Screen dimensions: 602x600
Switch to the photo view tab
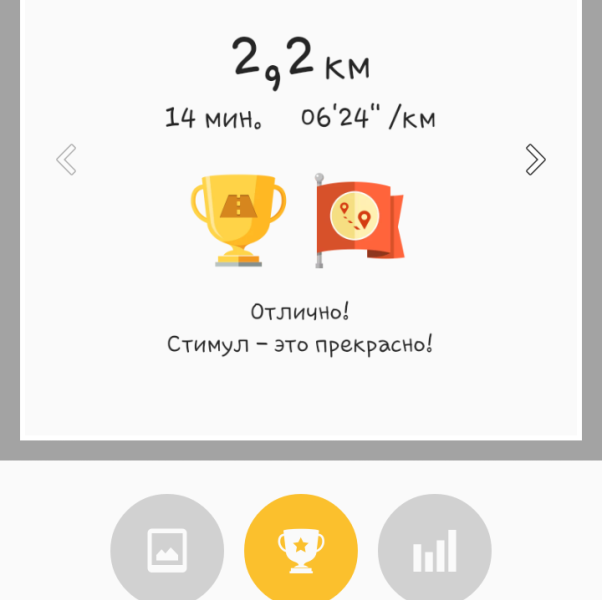[167, 549]
